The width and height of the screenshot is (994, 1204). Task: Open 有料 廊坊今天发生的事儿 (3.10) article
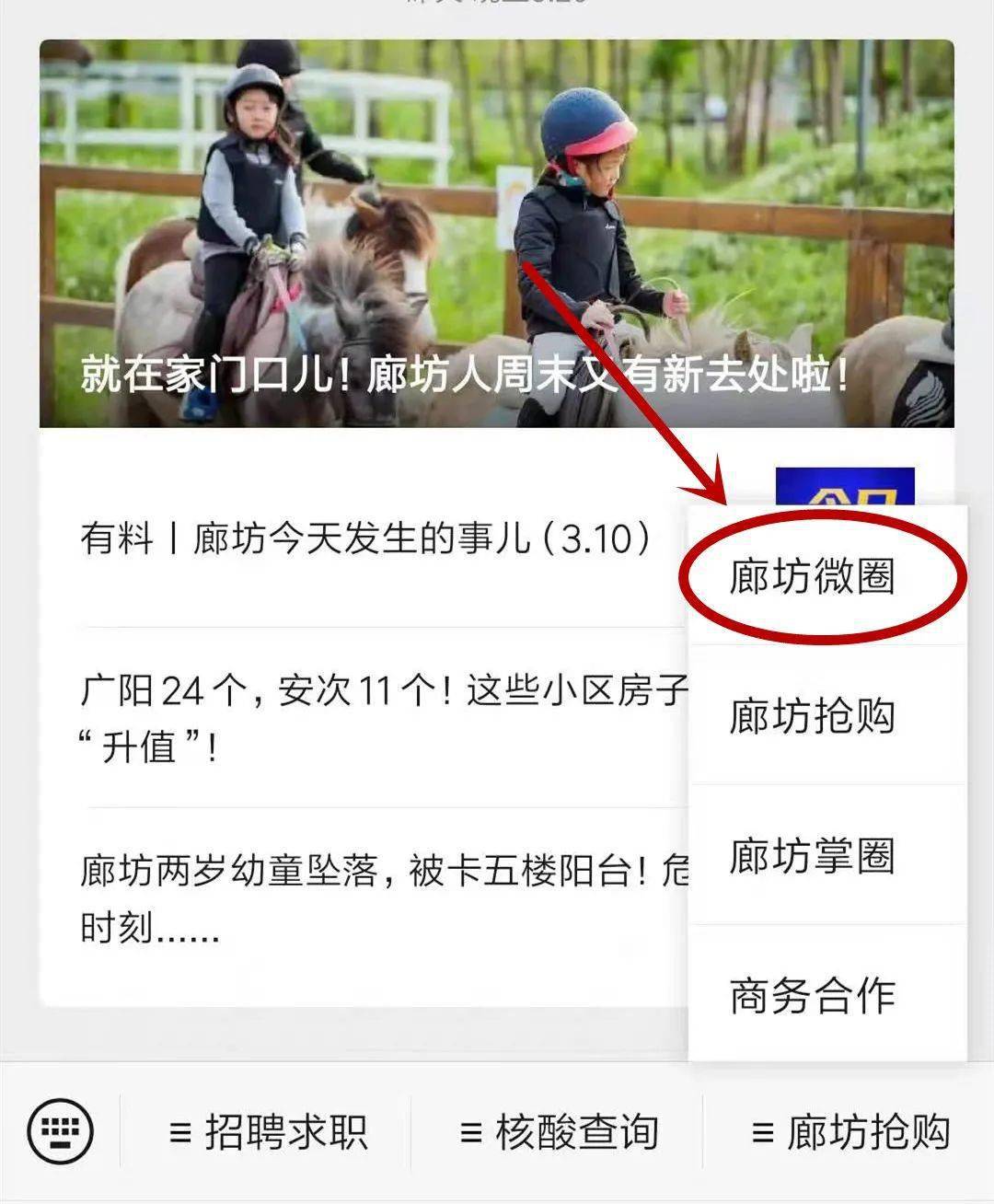pos(366,538)
